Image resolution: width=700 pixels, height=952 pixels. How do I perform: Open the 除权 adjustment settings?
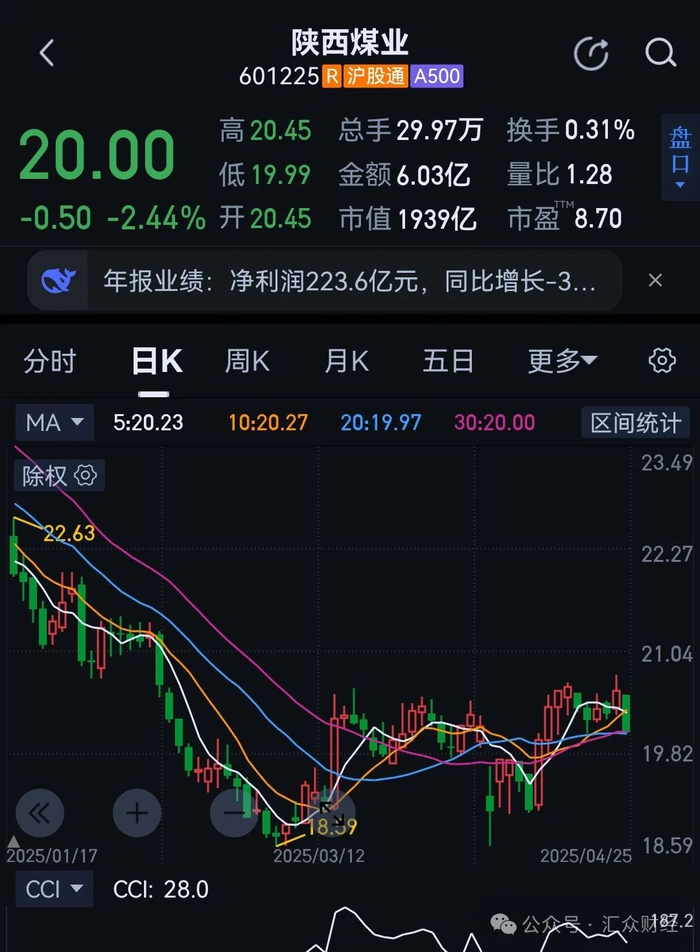60,476
